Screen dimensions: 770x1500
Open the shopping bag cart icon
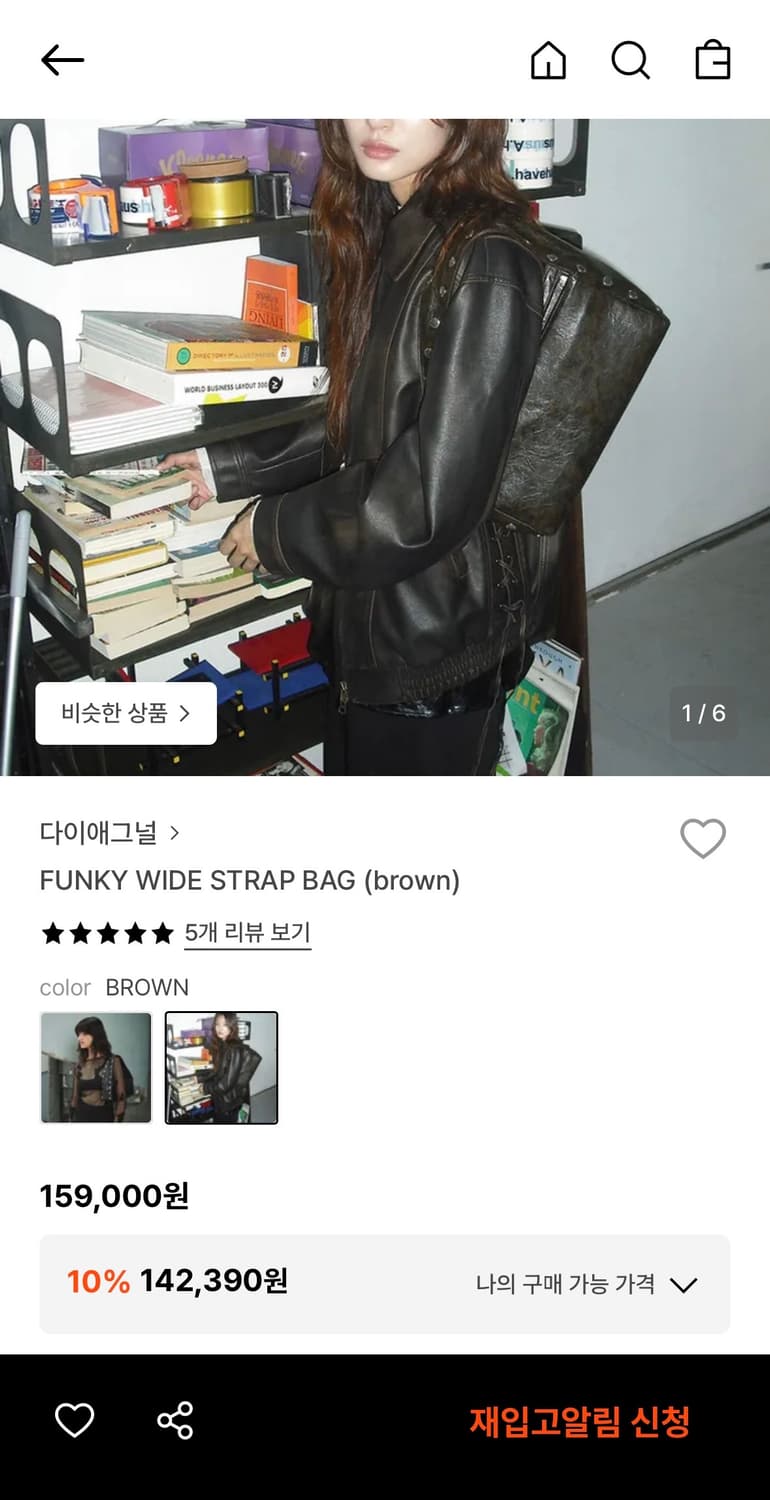coord(713,60)
